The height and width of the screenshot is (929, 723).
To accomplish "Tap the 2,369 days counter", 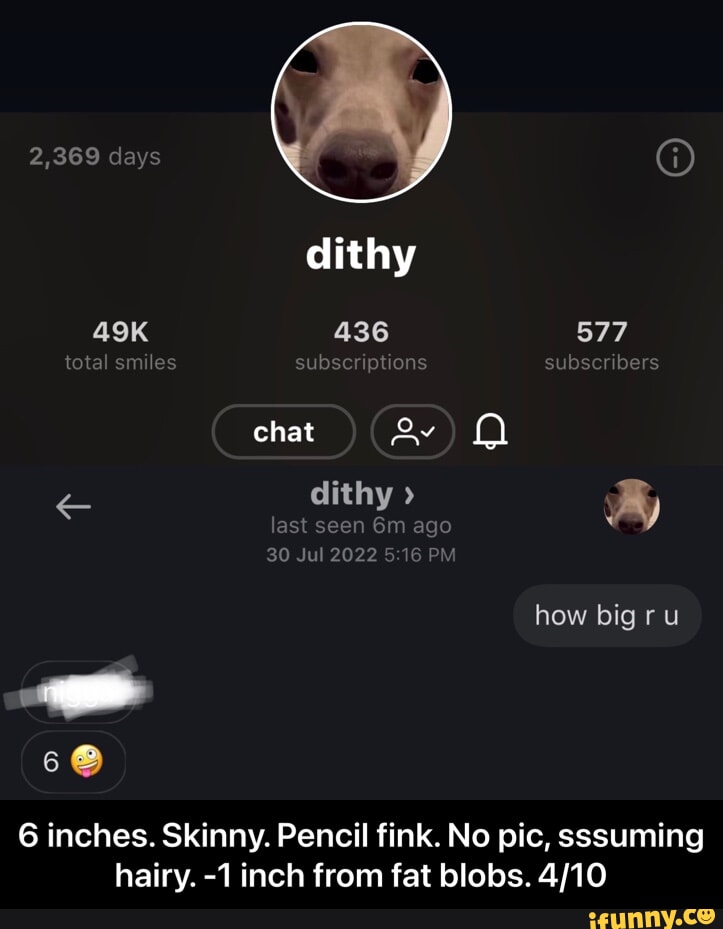I will 96,157.
